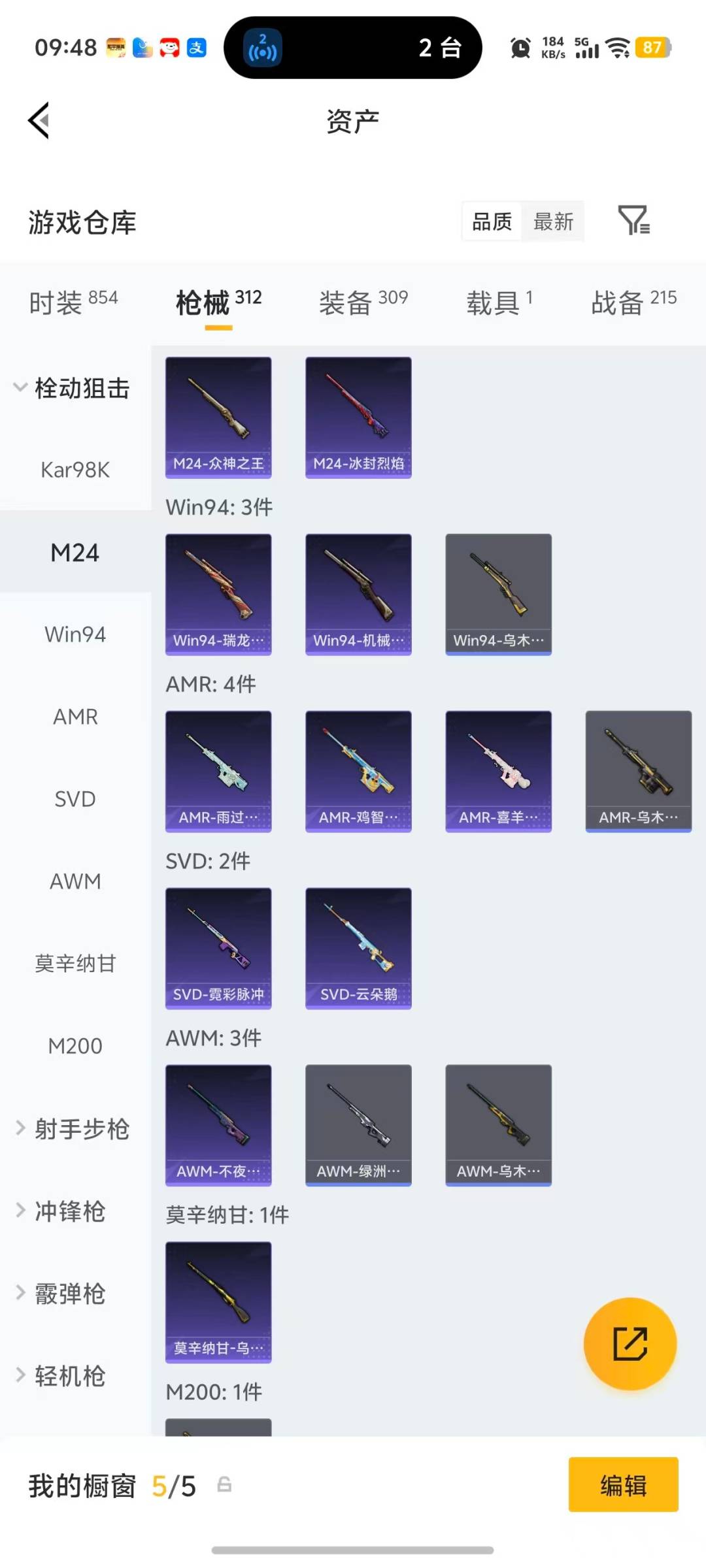
Task: Click the back arrow on the 资产 page
Action: click(38, 121)
